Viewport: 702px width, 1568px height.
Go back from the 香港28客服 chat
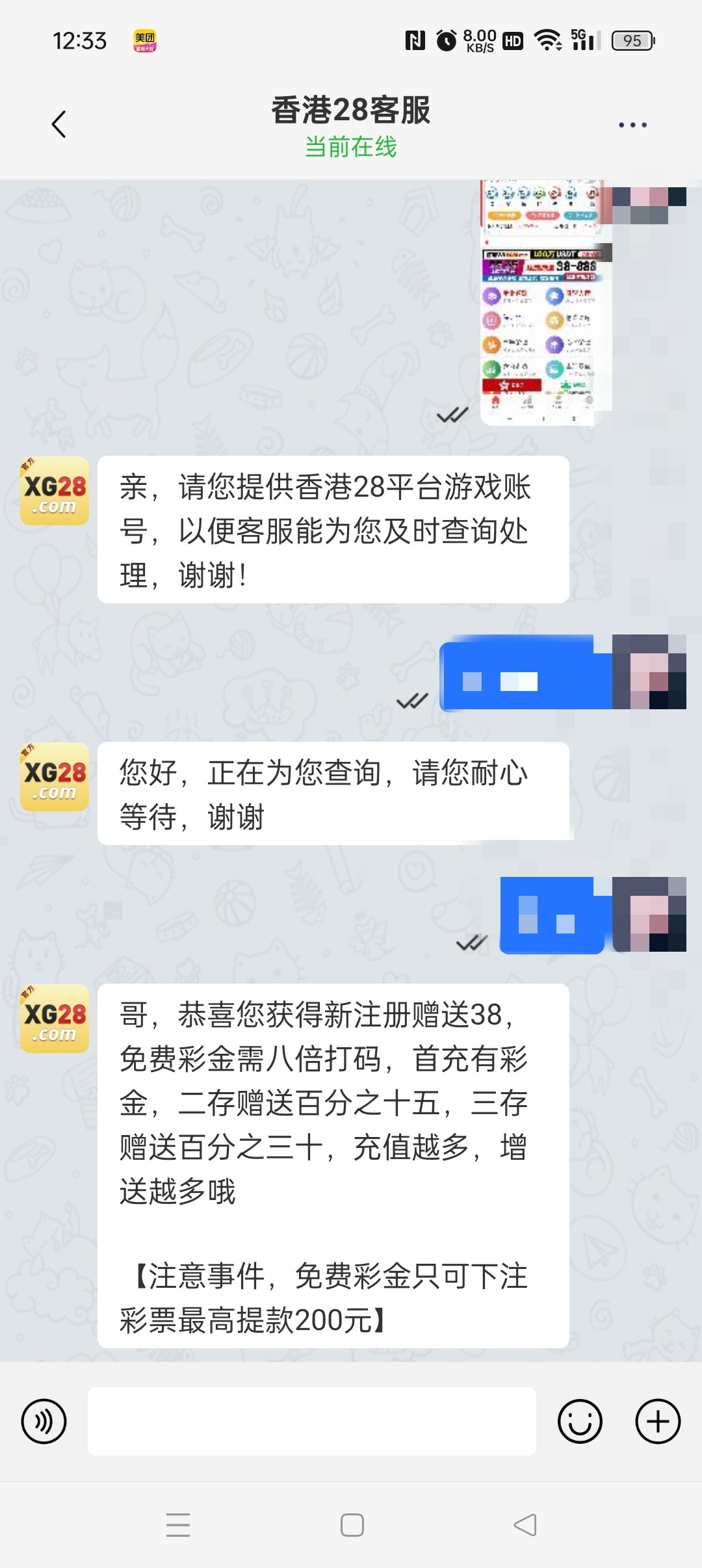(58, 124)
